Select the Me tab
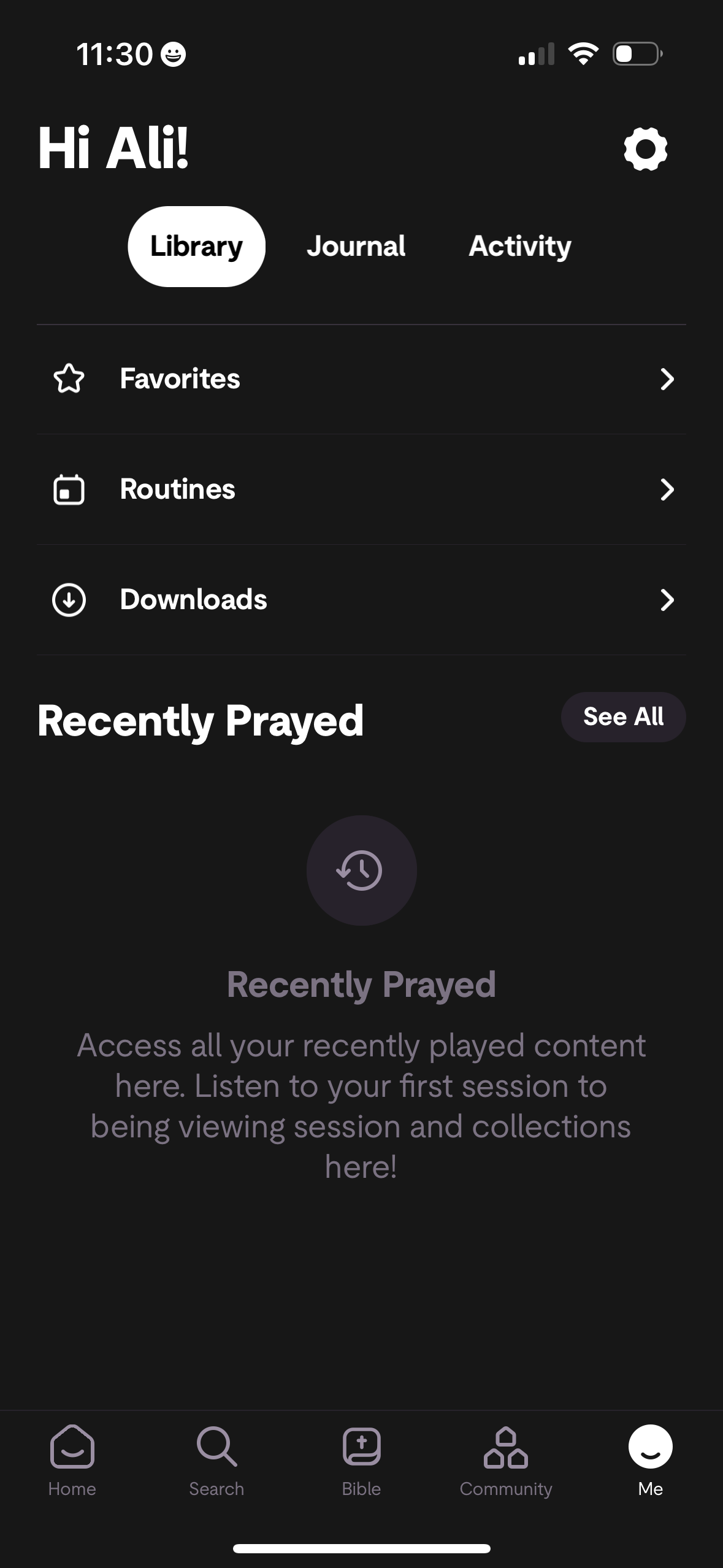The width and height of the screenshot is (723, 1568). tap(650, 1460)
